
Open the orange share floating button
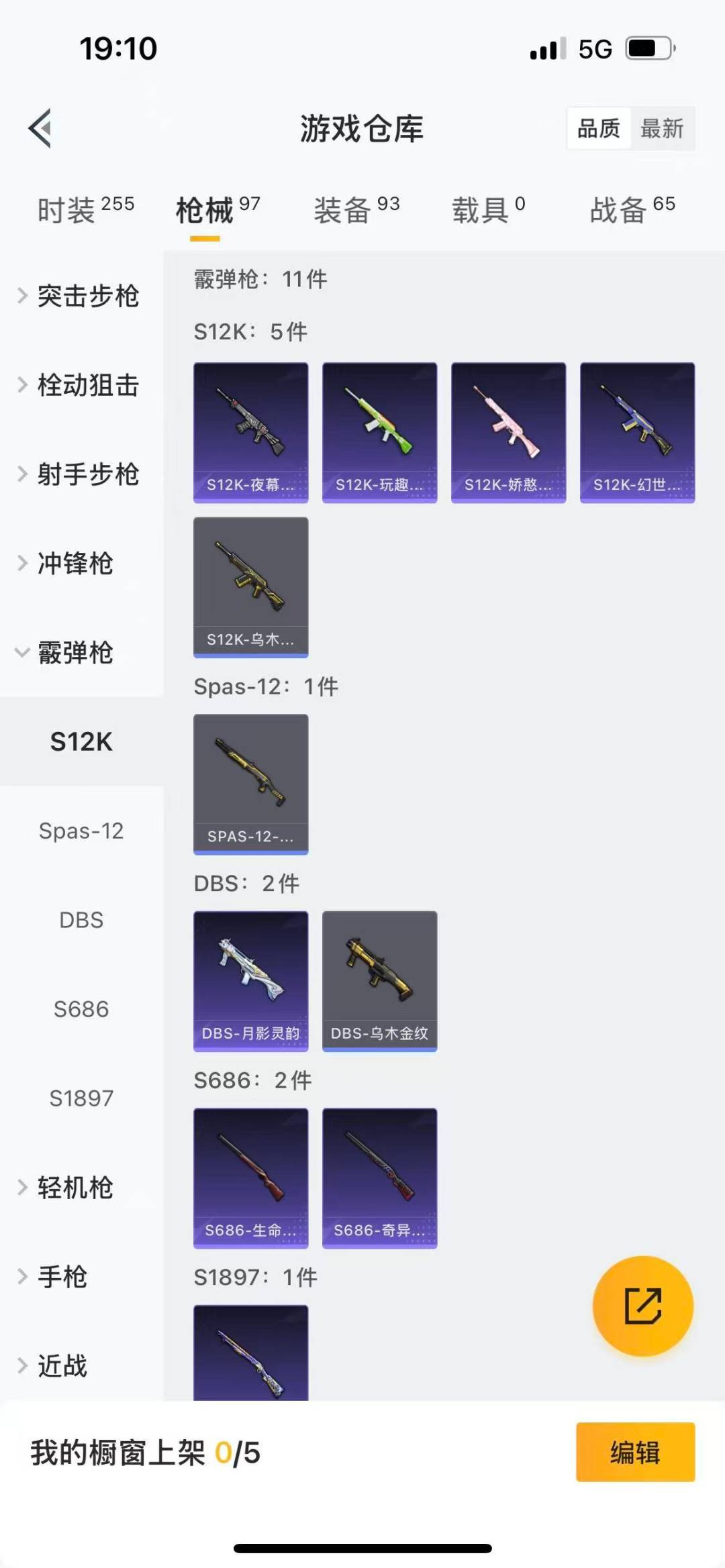coord(642,1307)
